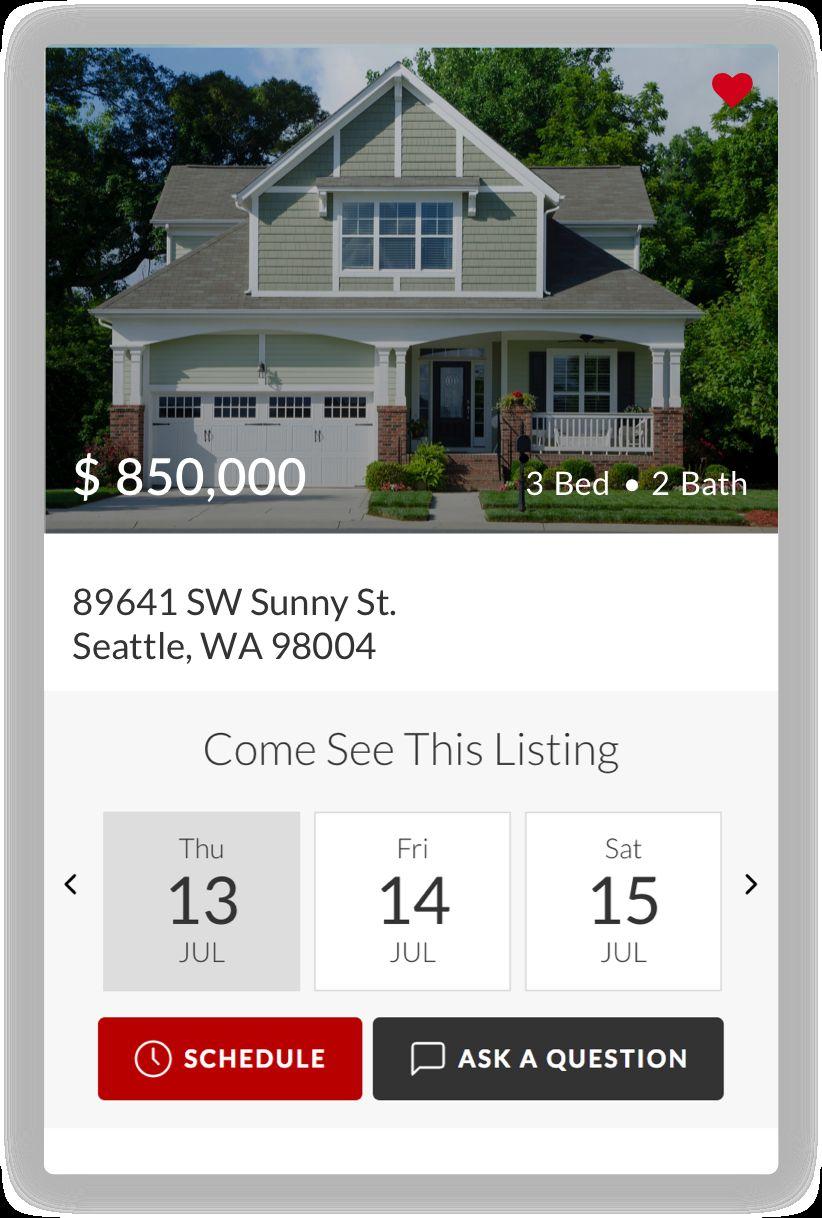This screenshot has height=1218, width=822.
Task: Ask a question about the listing
Action: [x=548, y=1059]
